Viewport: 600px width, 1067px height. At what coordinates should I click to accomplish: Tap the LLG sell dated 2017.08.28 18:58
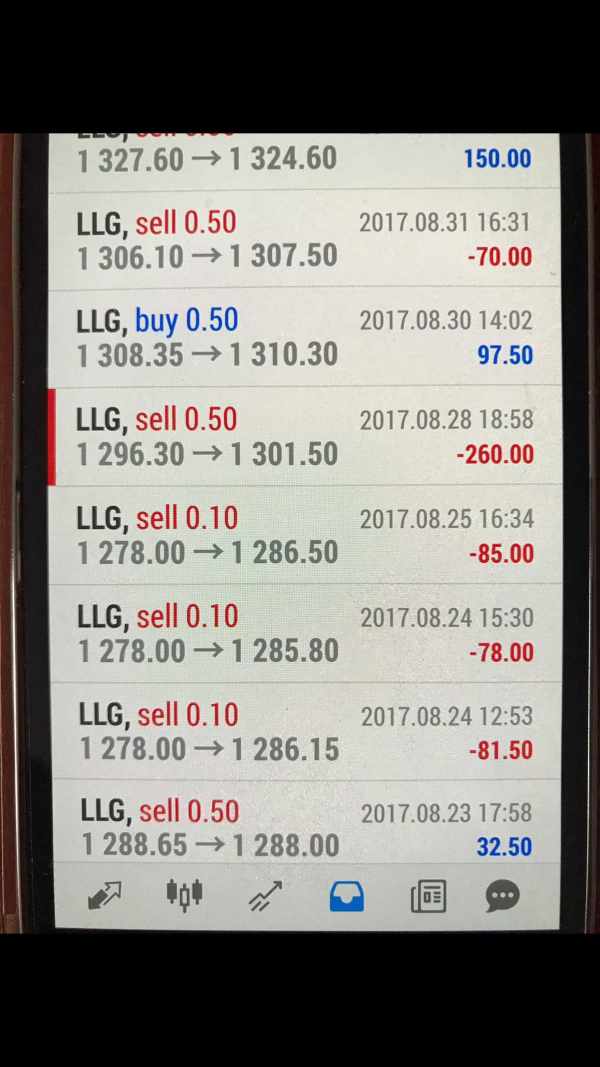pos(305,436)
